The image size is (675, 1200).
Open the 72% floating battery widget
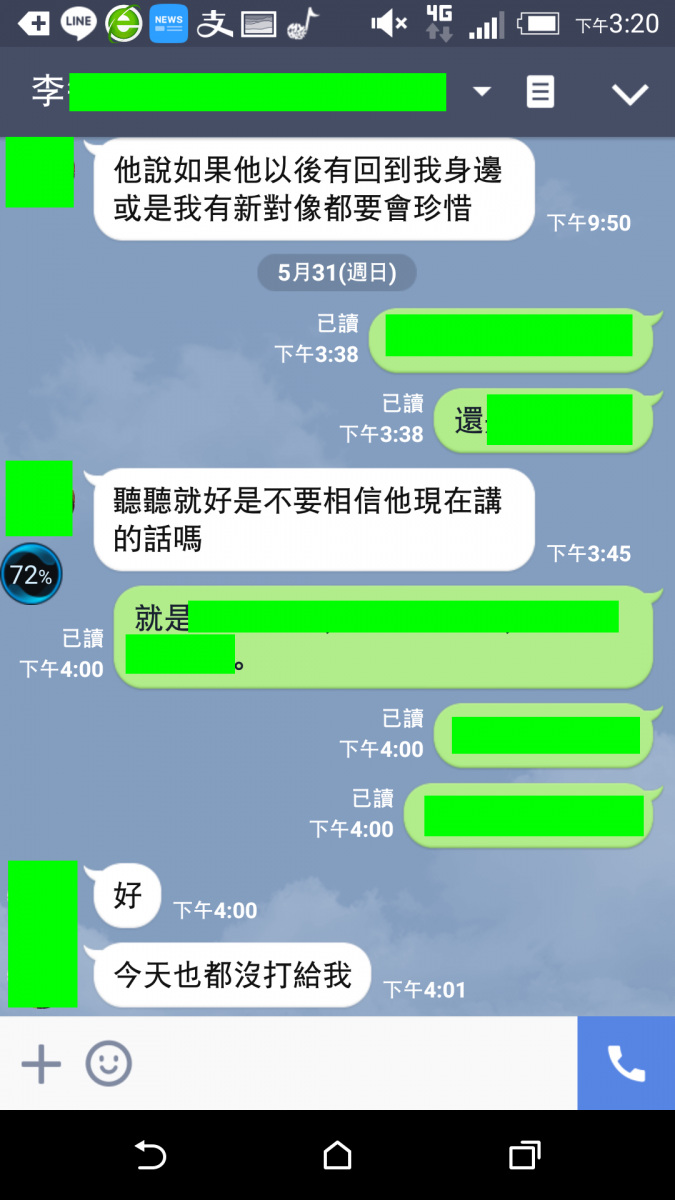tap(31, 575)
